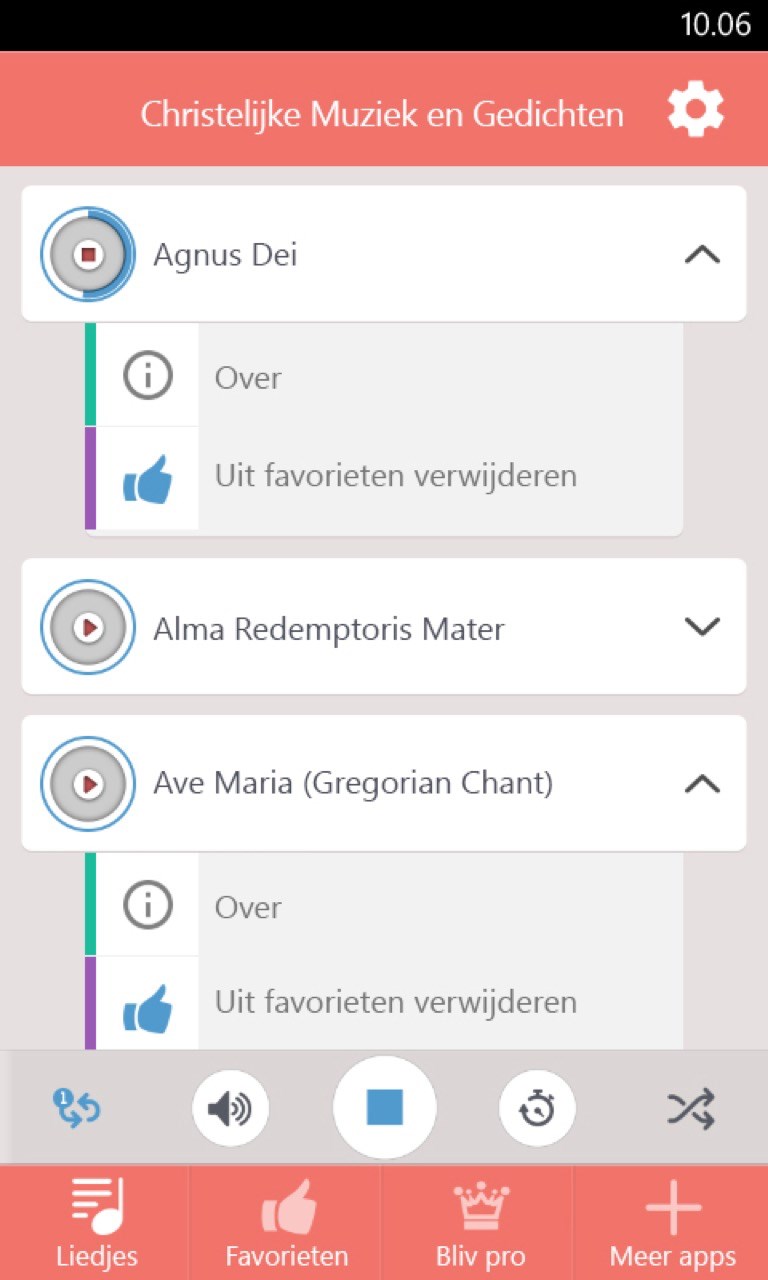
Task: Open the Bliv pro tab
Action: pos(480,1223)
